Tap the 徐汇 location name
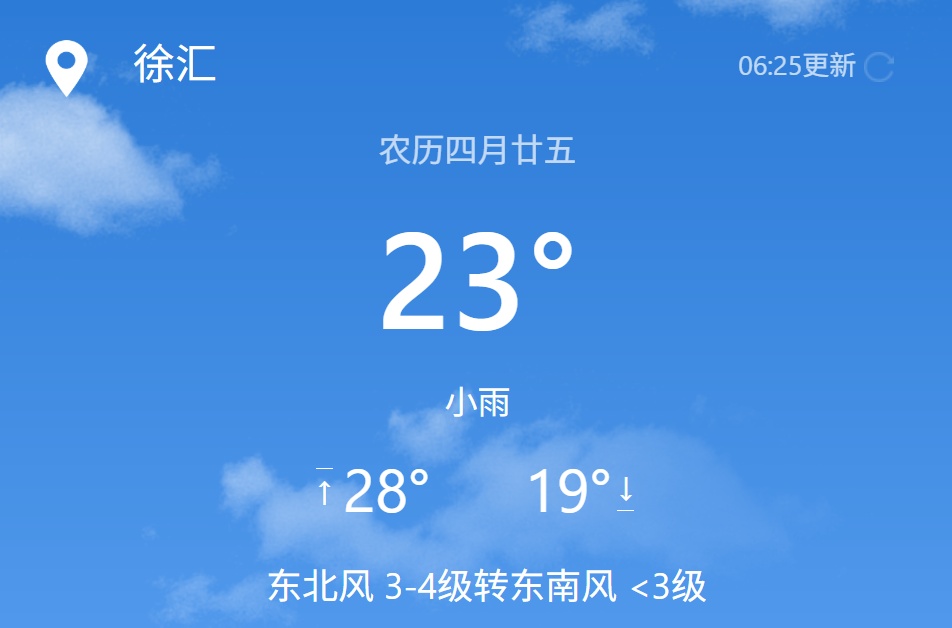 click(x=175, y=65)
